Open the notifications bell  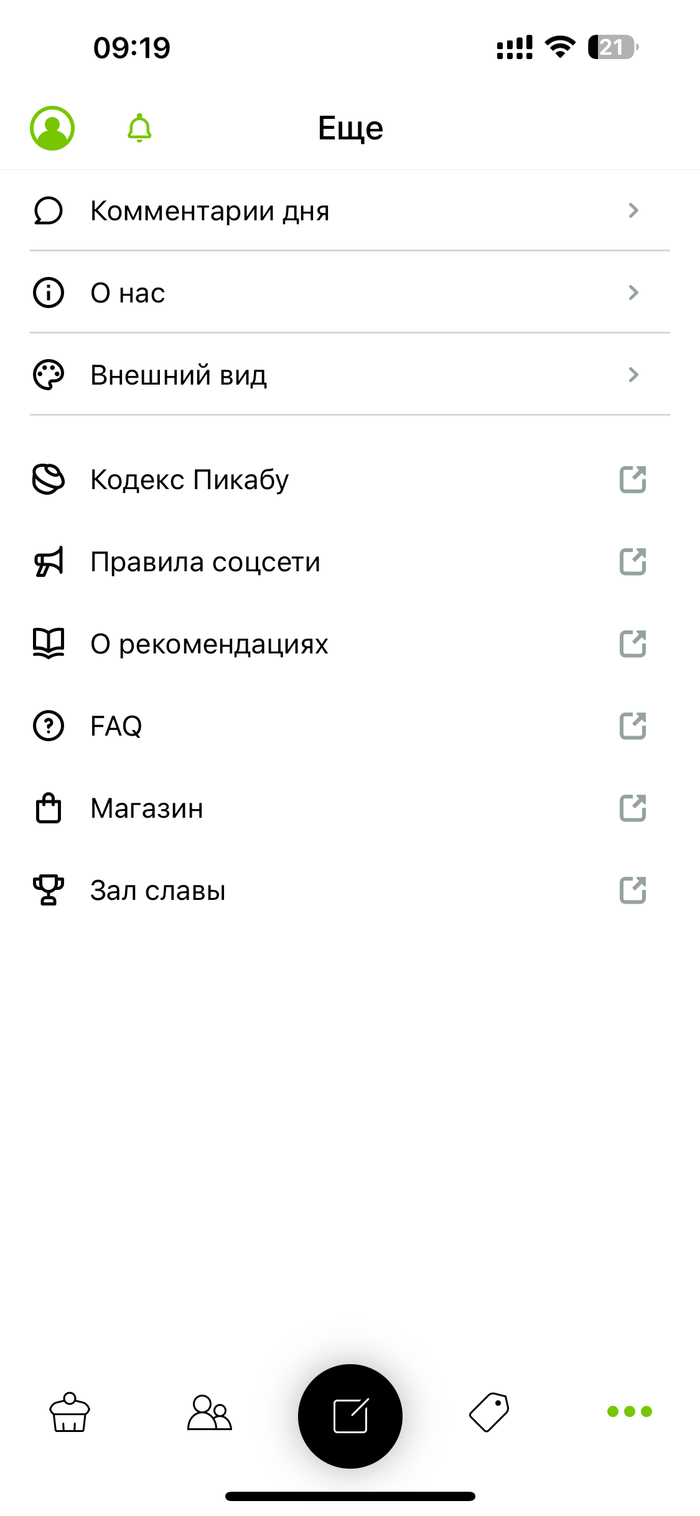(x=140, y=128)
